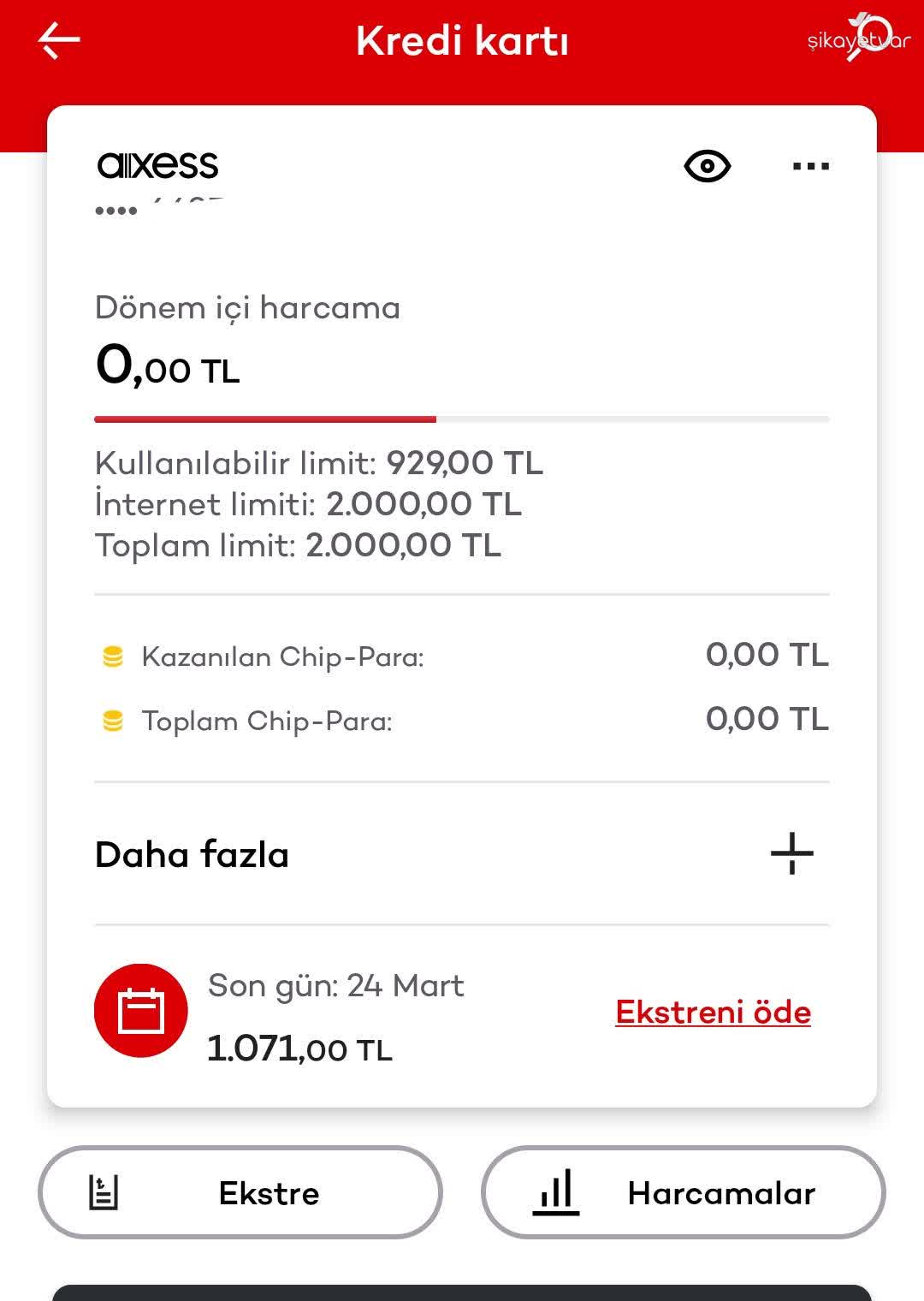The width and height of the screenshot is (924, 1301).
Task: Click the spending progress bar
Action: [462, 419]
